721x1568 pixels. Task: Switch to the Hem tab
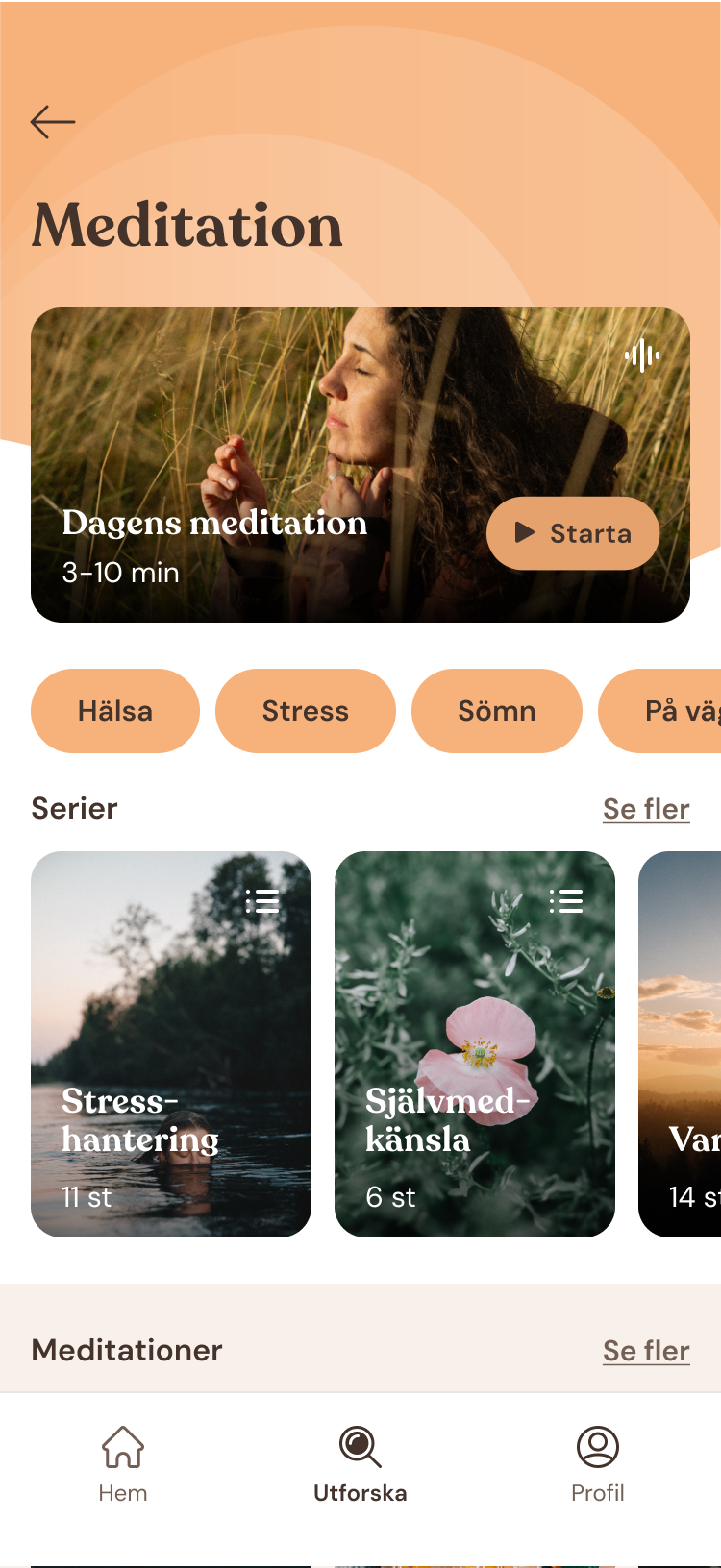pyautogui.click(x=123, y=1464)
